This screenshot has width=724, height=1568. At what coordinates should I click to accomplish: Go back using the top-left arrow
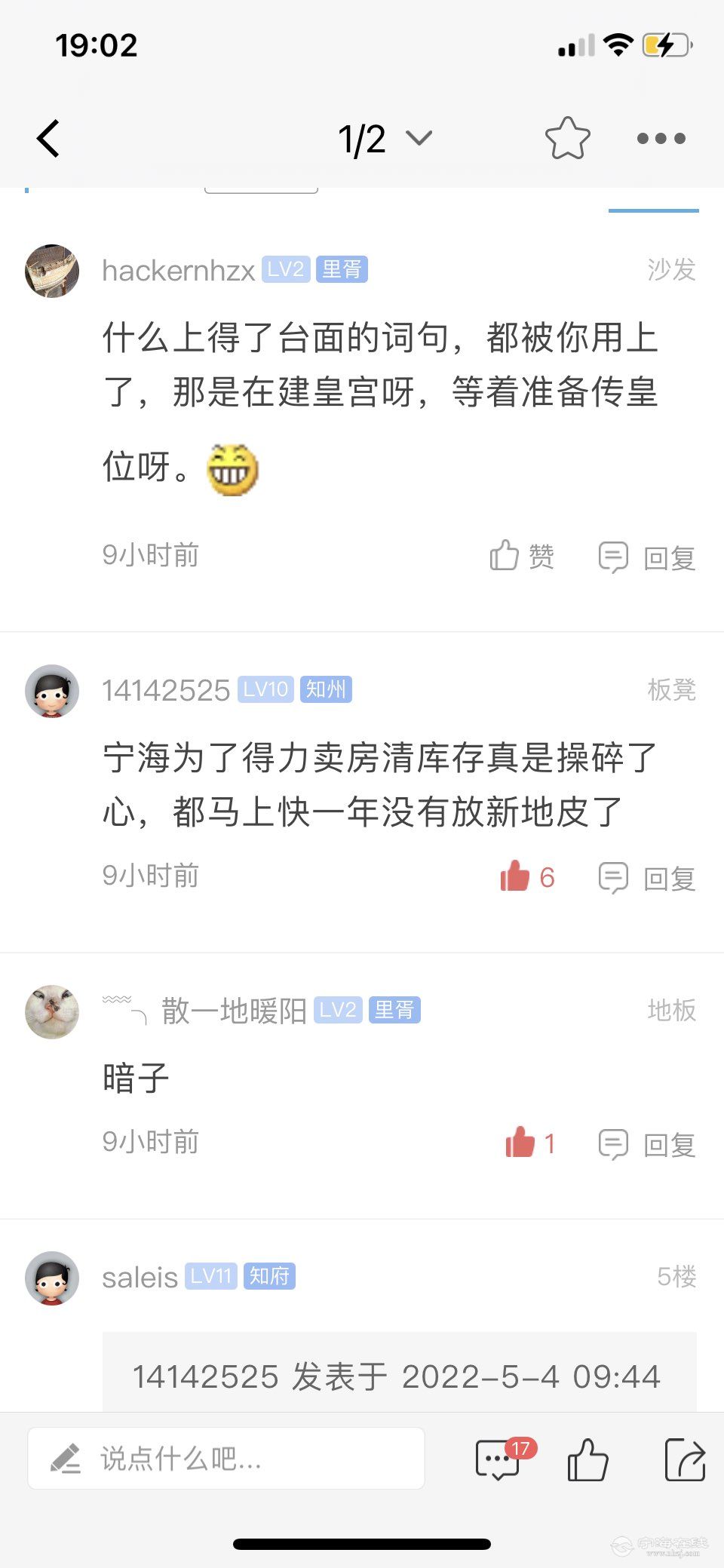coord(48,139)
